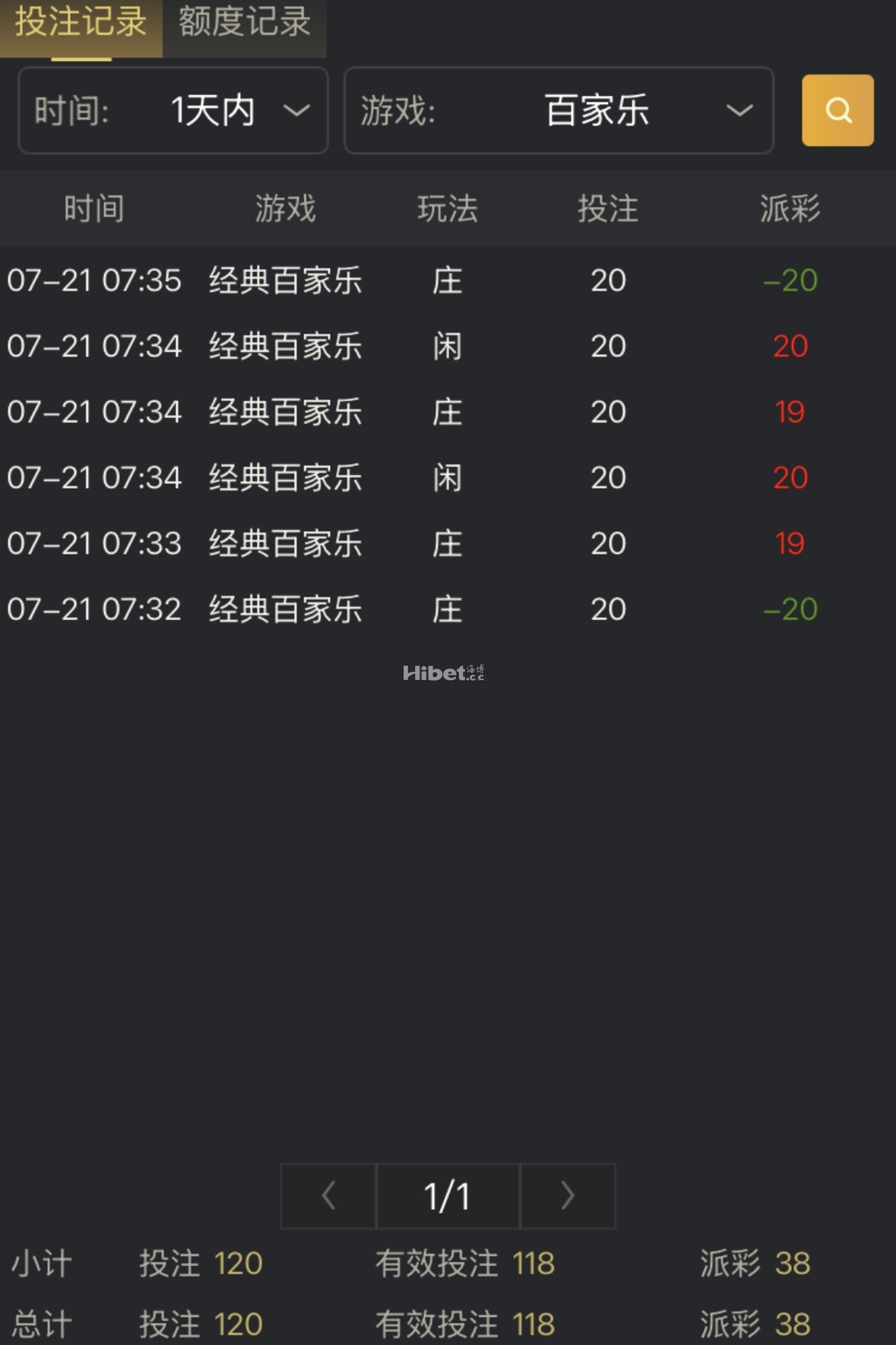The height and width of the screenshot is (1345, 896).
Task: Go to the previous page arrow
Action: pyautogui.click(x=328, y=1196)
